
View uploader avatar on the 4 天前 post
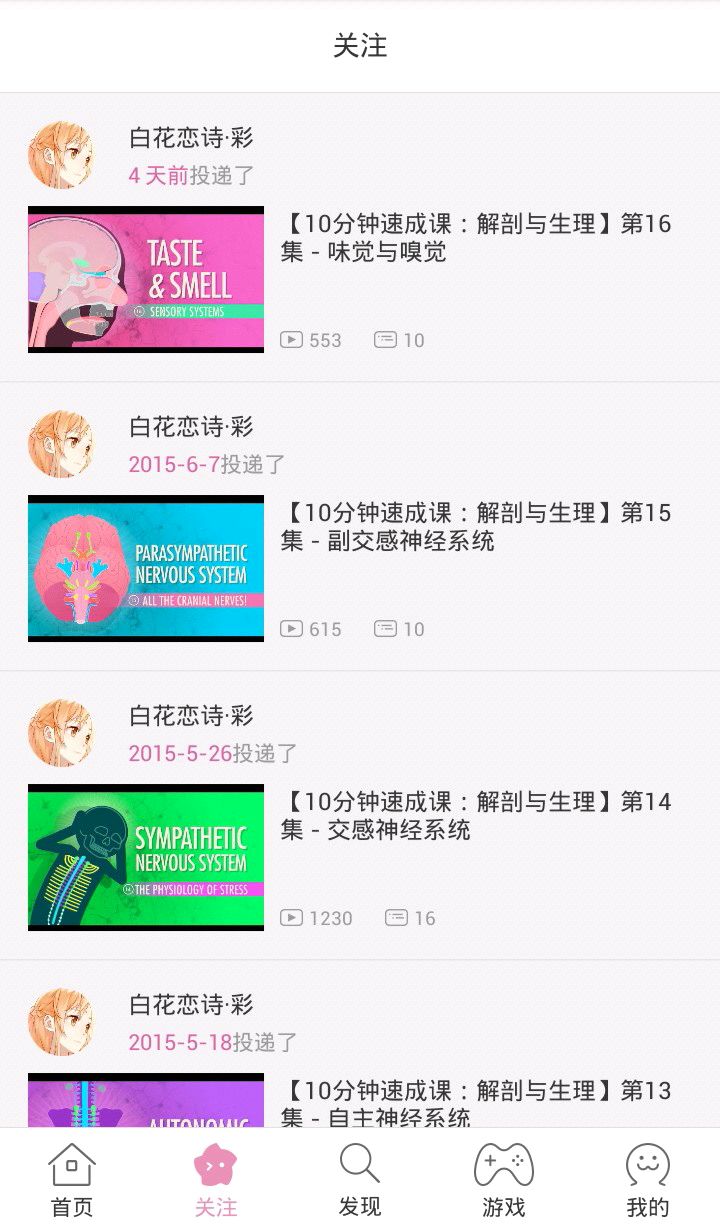pos(61,156)
